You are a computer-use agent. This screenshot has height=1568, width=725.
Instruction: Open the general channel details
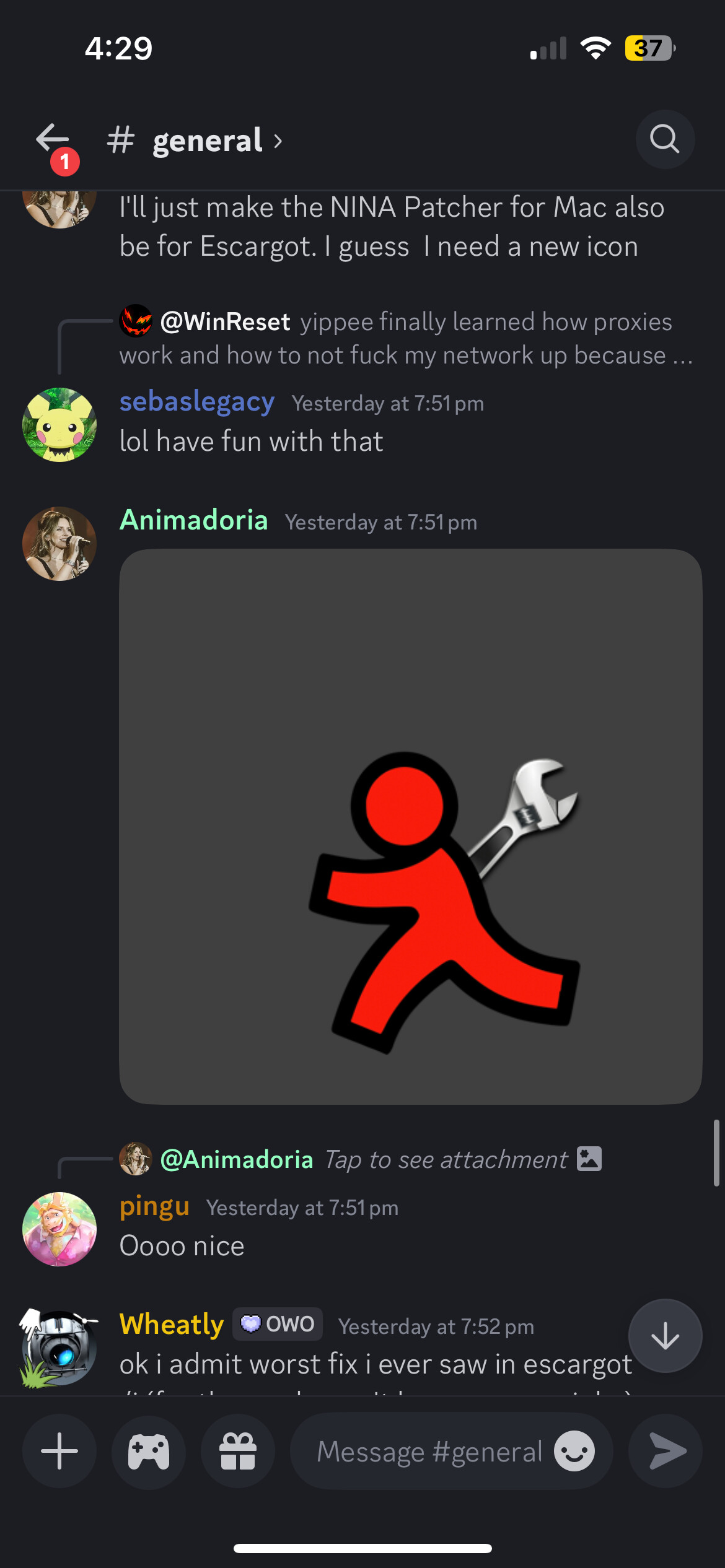coord(195,141)
